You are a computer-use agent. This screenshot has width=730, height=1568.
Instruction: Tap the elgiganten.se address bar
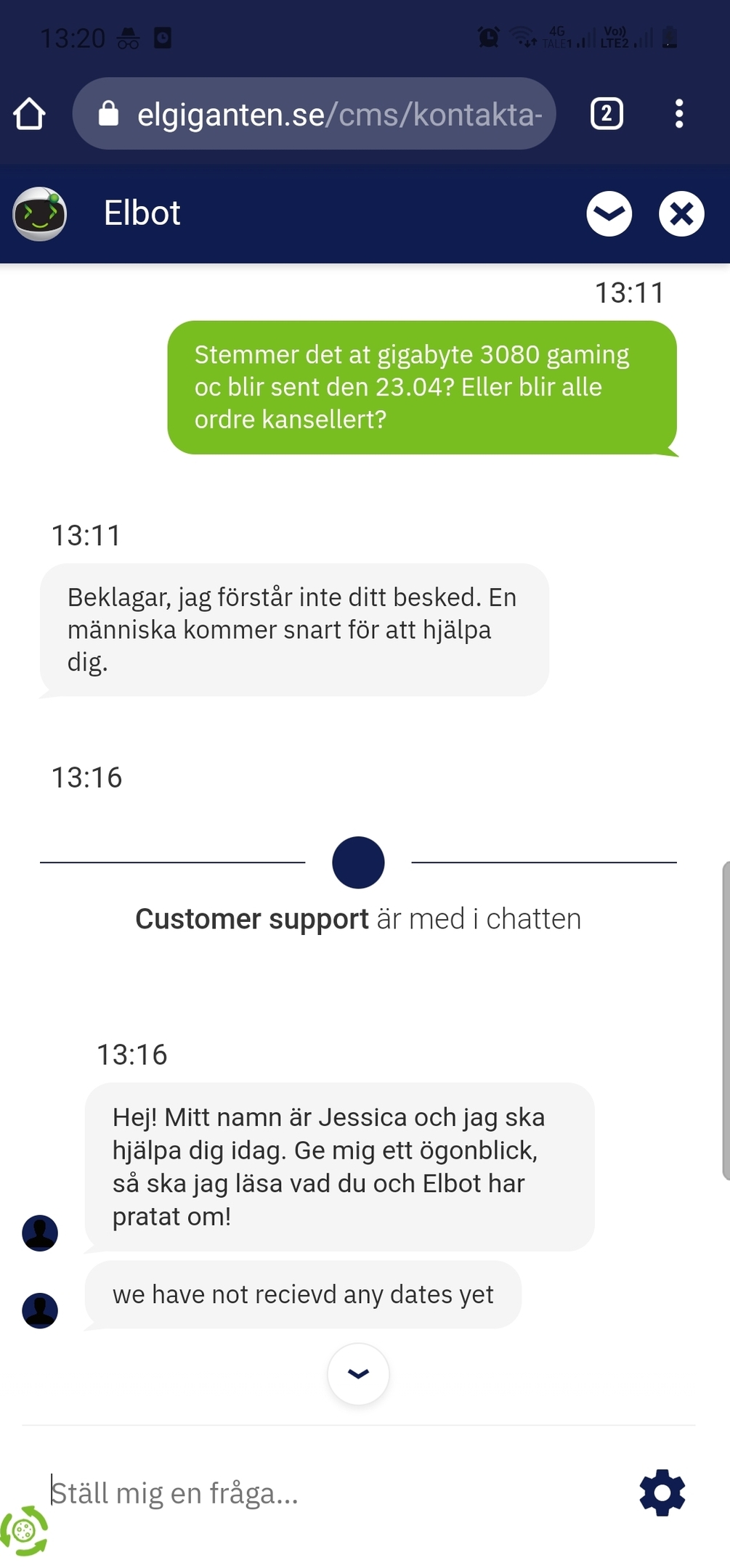tap(314, 114)
